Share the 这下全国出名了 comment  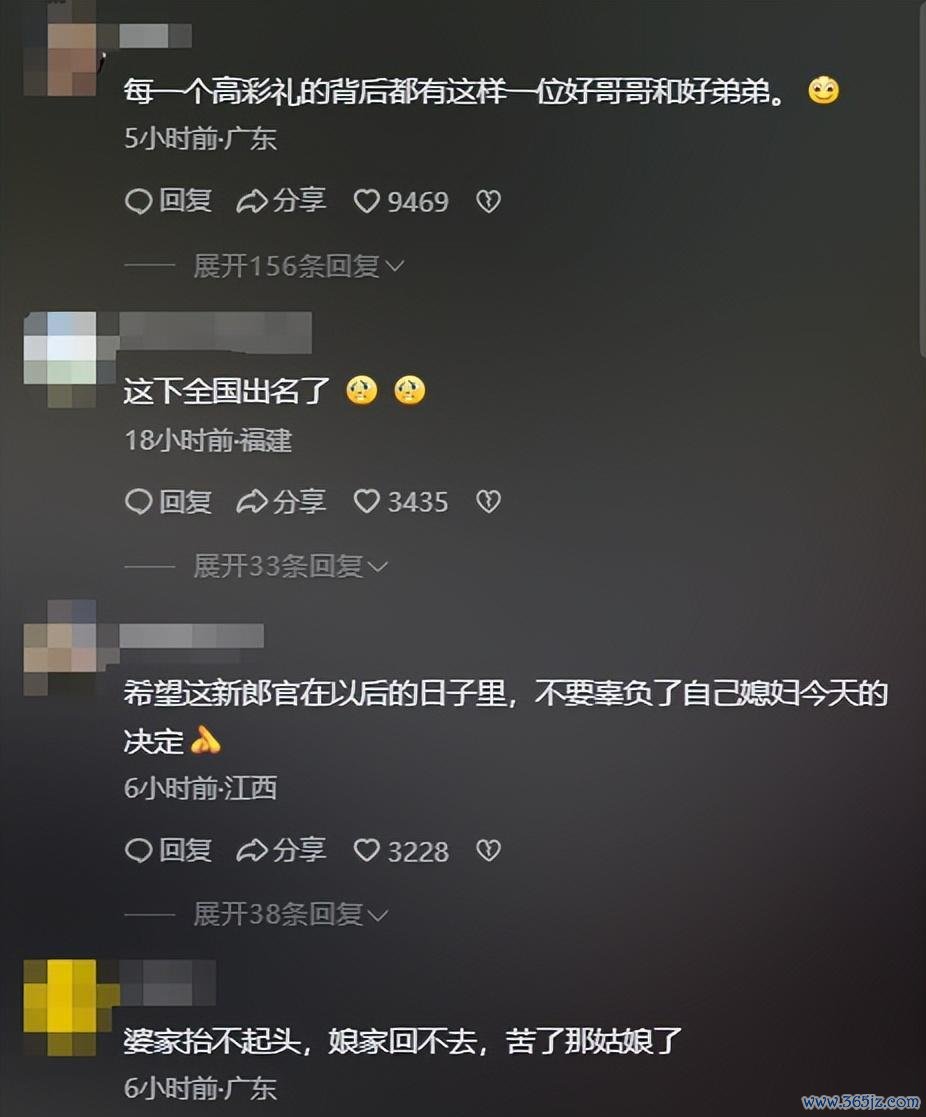click(281, 501)
